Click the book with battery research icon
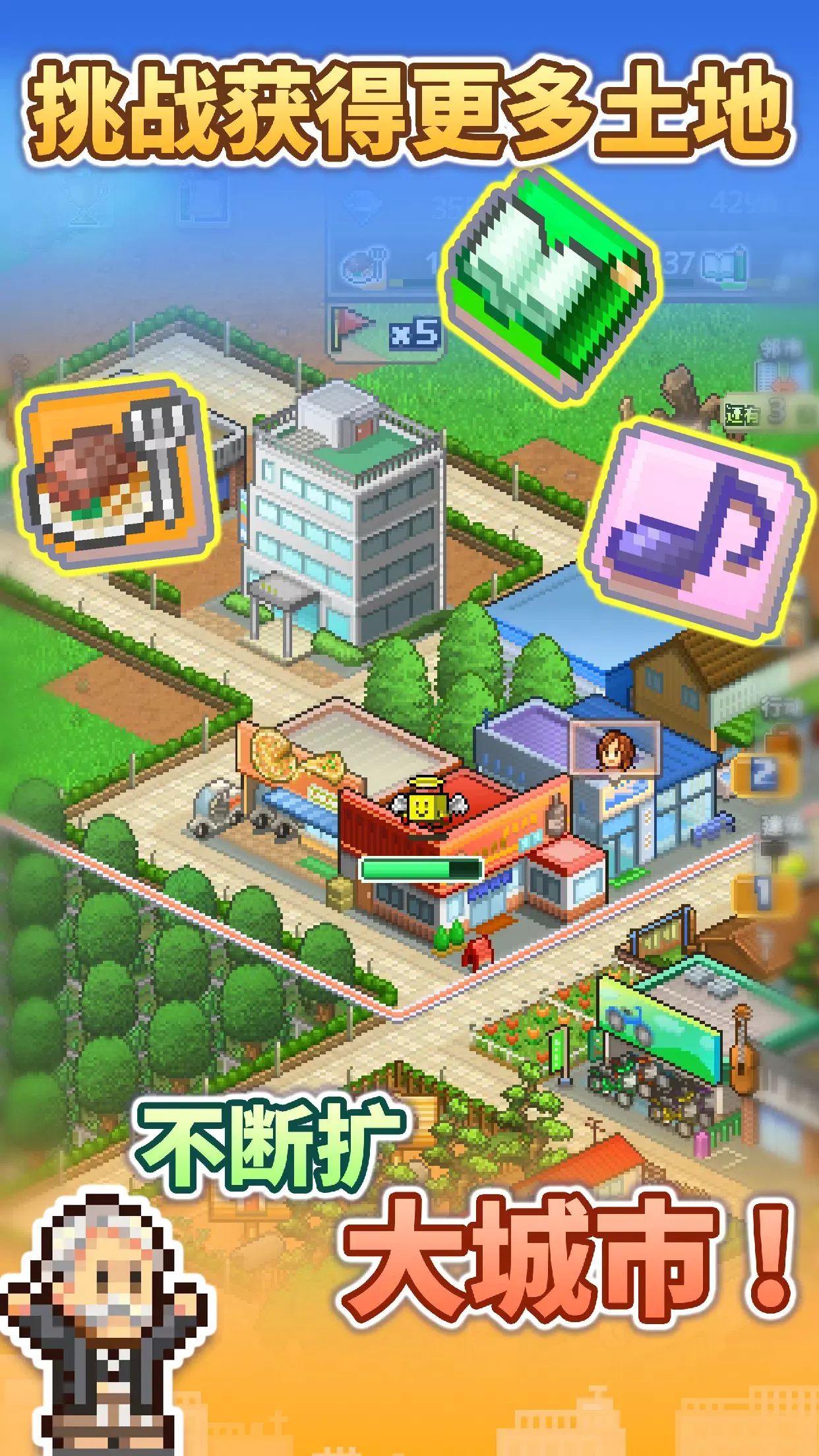819x1456 pixels. click(x=722, y=264)
